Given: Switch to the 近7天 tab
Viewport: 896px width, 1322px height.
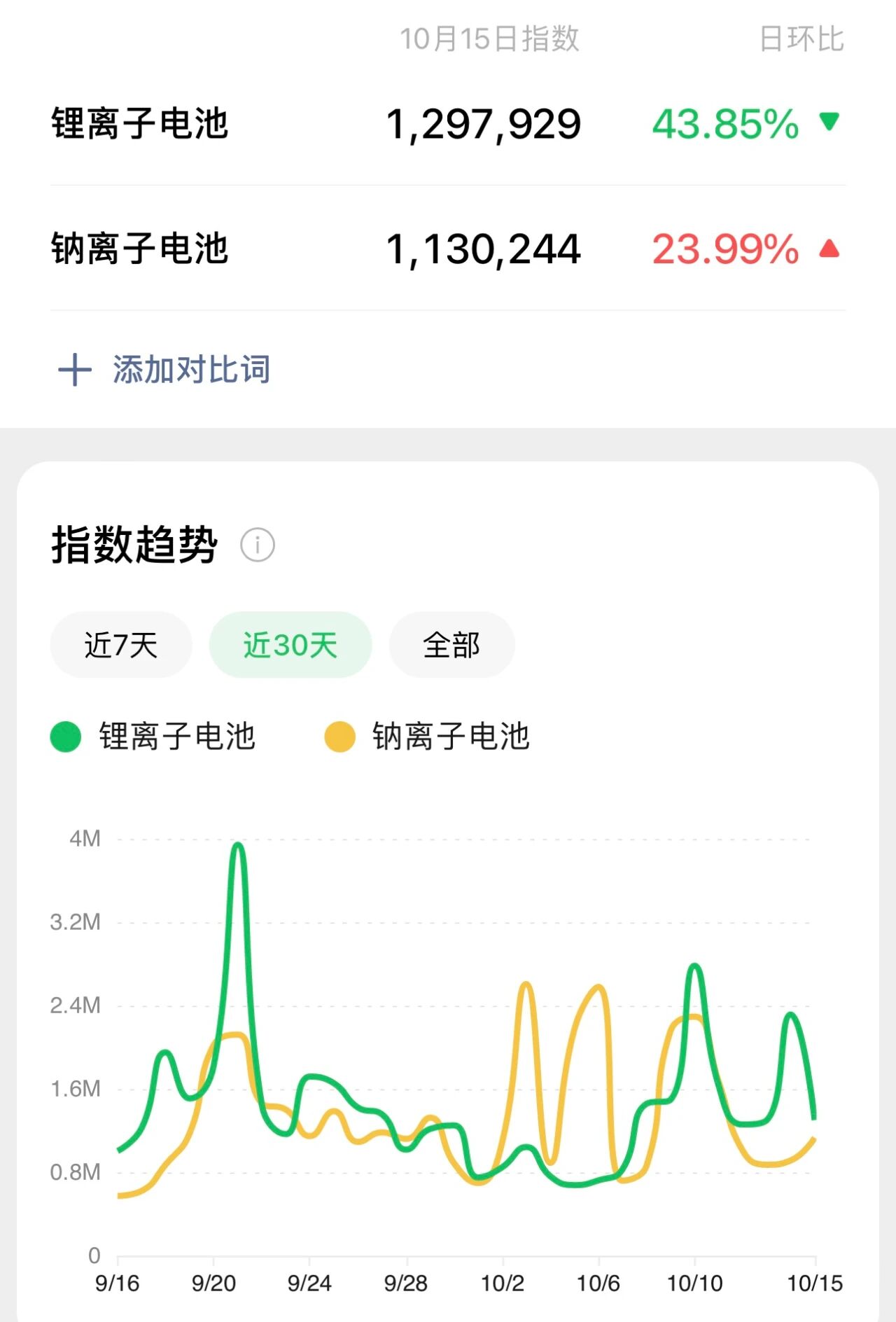Looking at the screenshot, I should (x=120, y=645).
